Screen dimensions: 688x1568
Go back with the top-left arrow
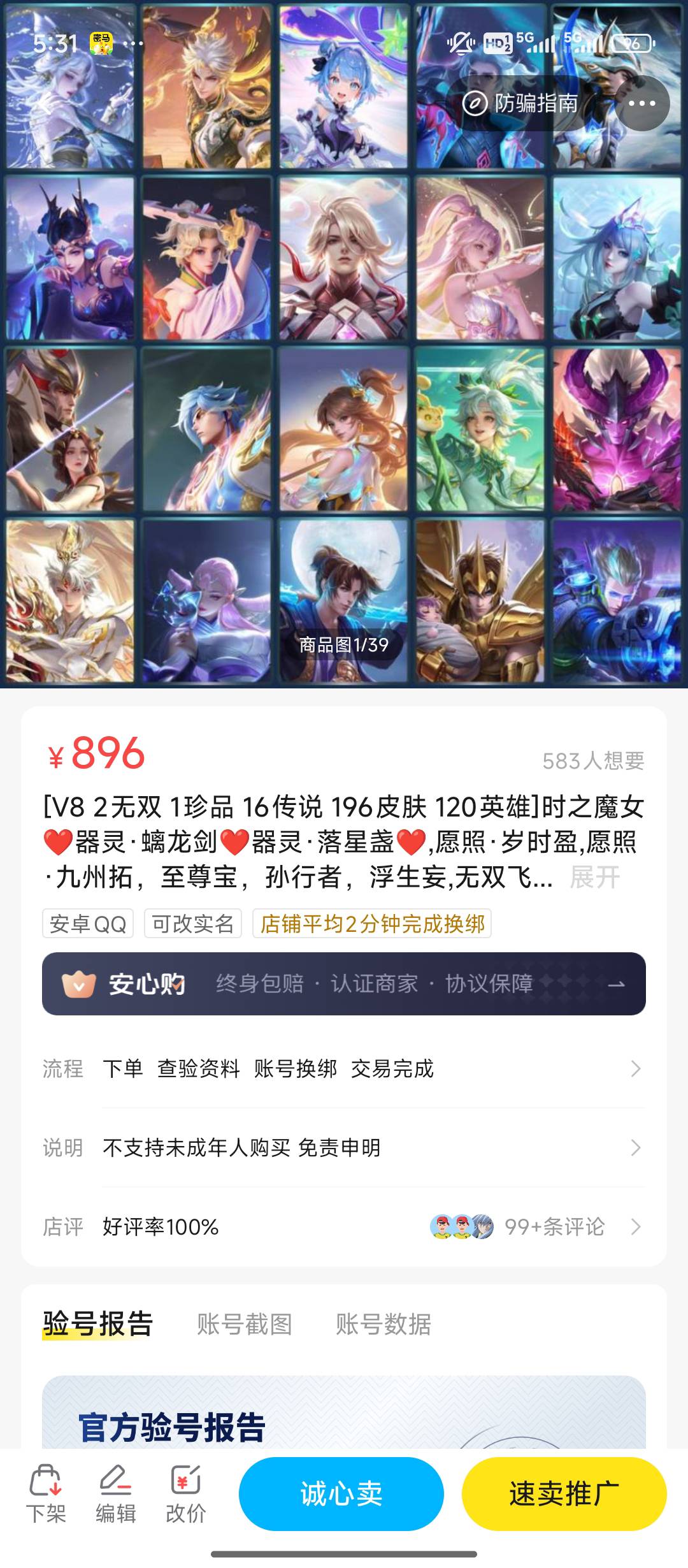tap(45, 103)
